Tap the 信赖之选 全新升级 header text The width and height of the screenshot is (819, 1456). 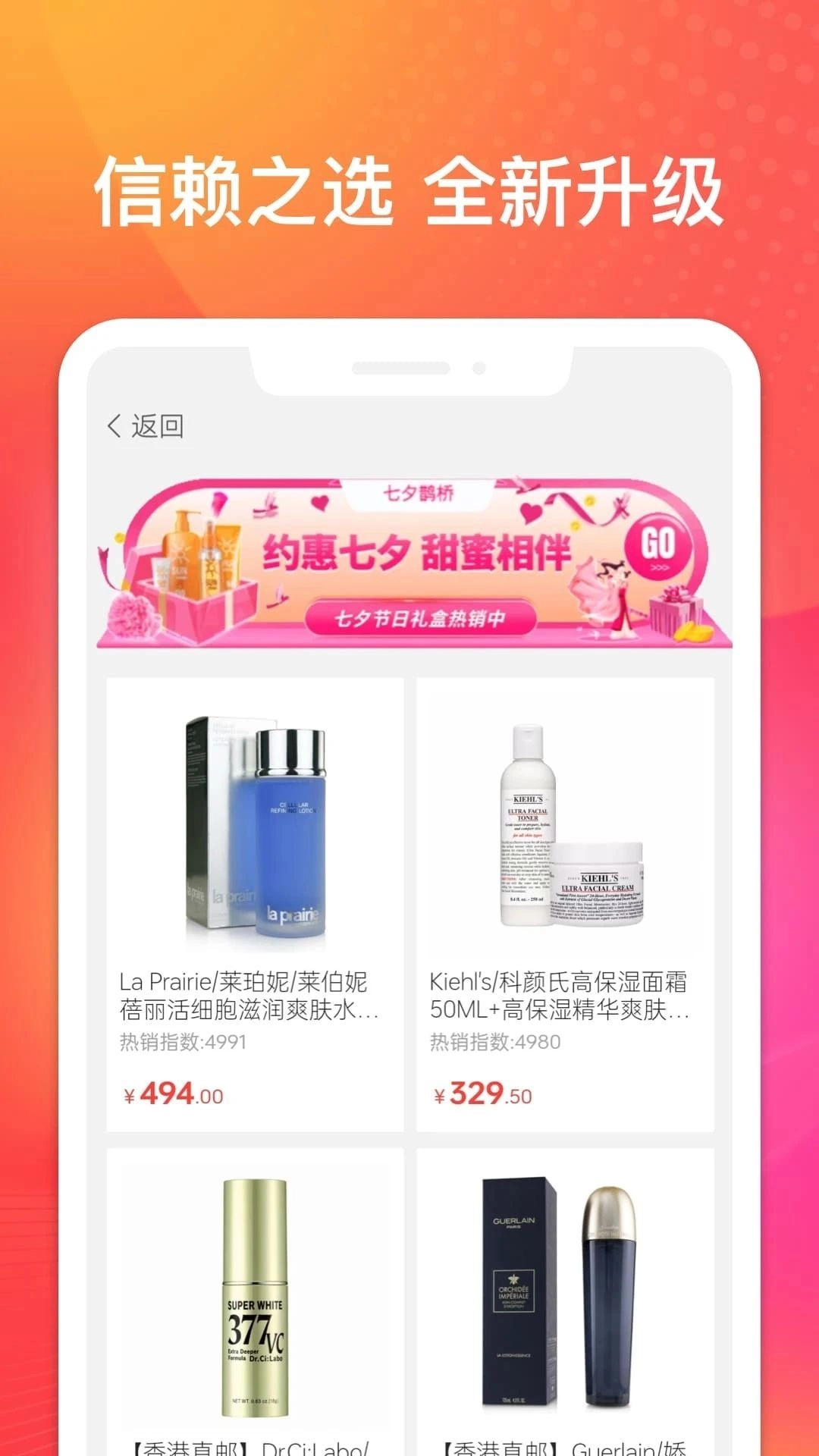[x=409, y=191]
